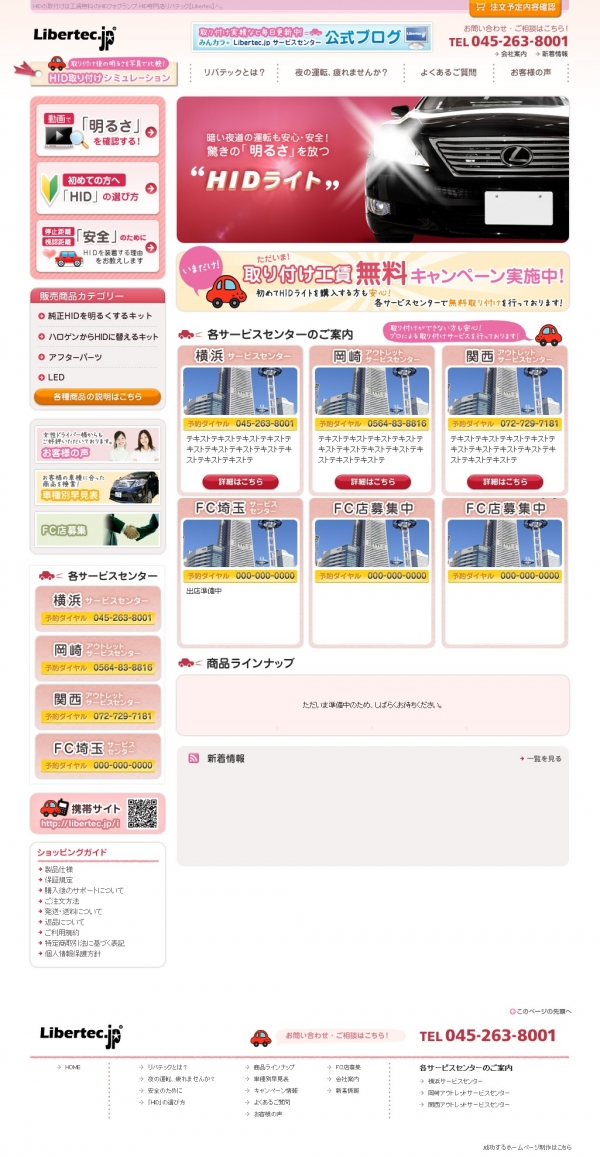The image size is (600, 1157).
Task: Open HID取り付けシミュレーション
Action: point(103,73)
